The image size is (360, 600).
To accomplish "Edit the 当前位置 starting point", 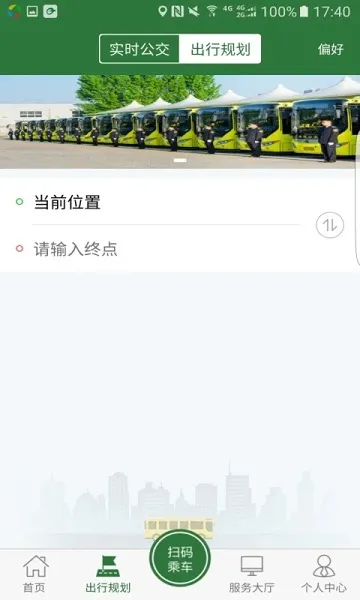I will click(166, 202).
